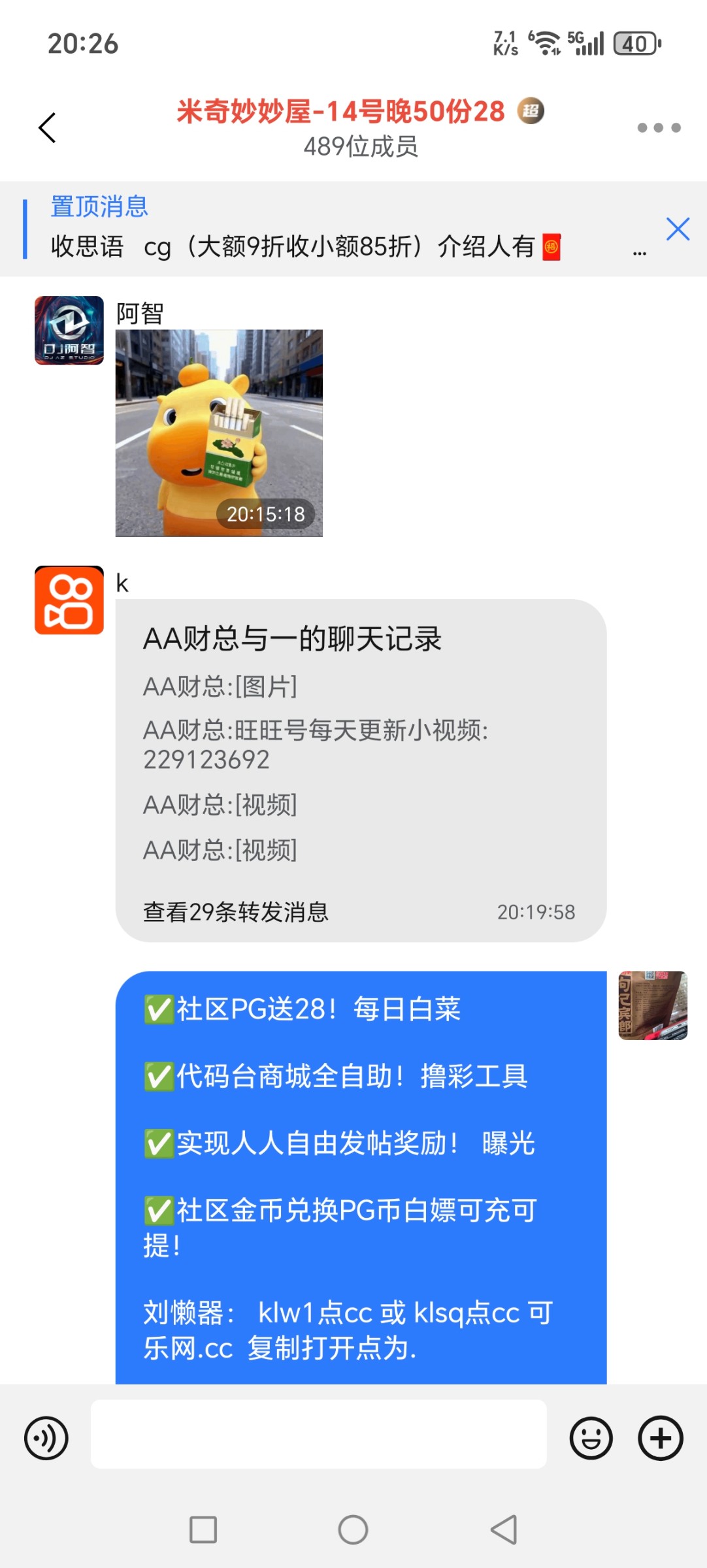This screenshot has width=707, height=1568.
Task: Tap the plus icon for more functions
Action: (x=661, y=1456)
